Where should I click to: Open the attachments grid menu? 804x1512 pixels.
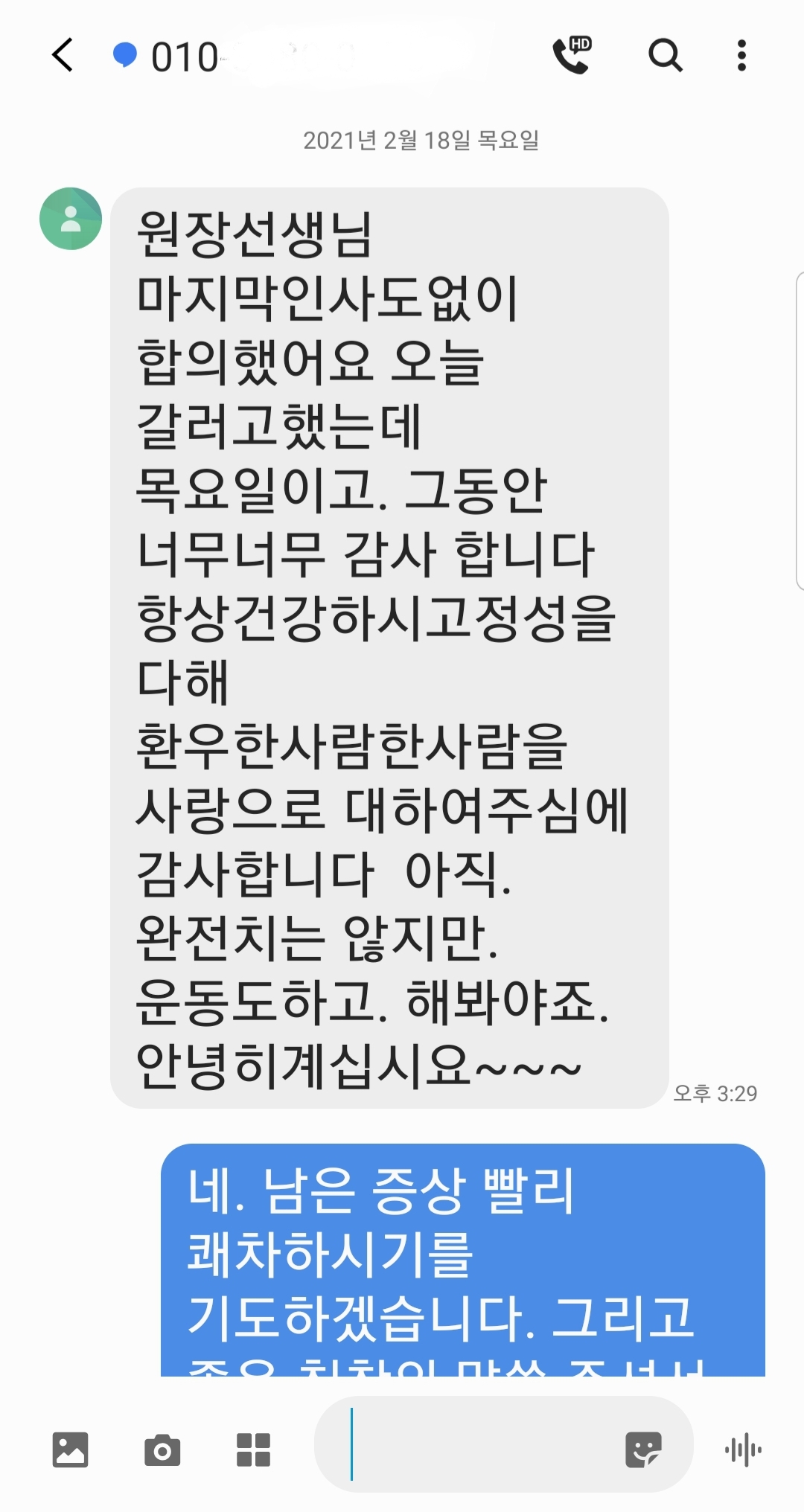253,1449
